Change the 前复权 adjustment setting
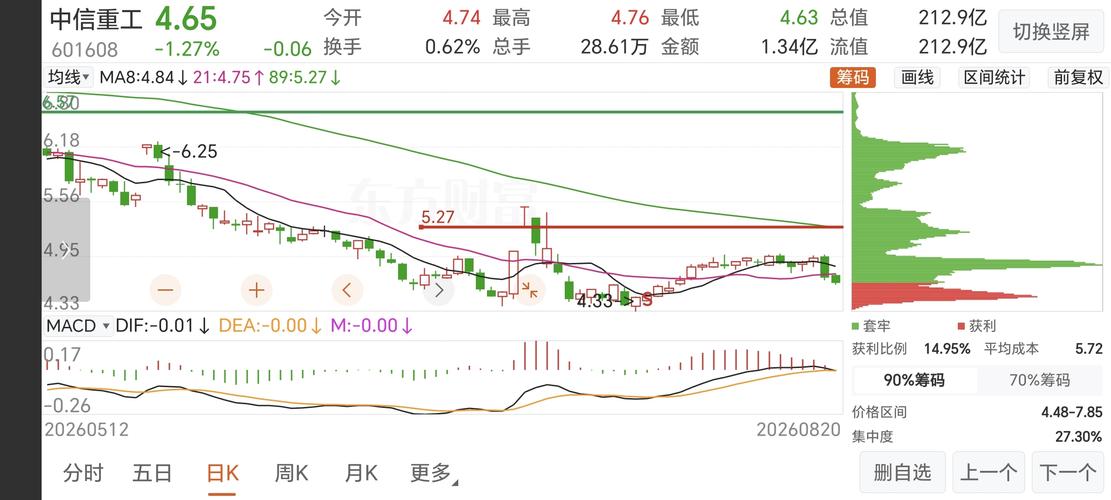The image size is (1111, 500). [x=1078, y=77]
